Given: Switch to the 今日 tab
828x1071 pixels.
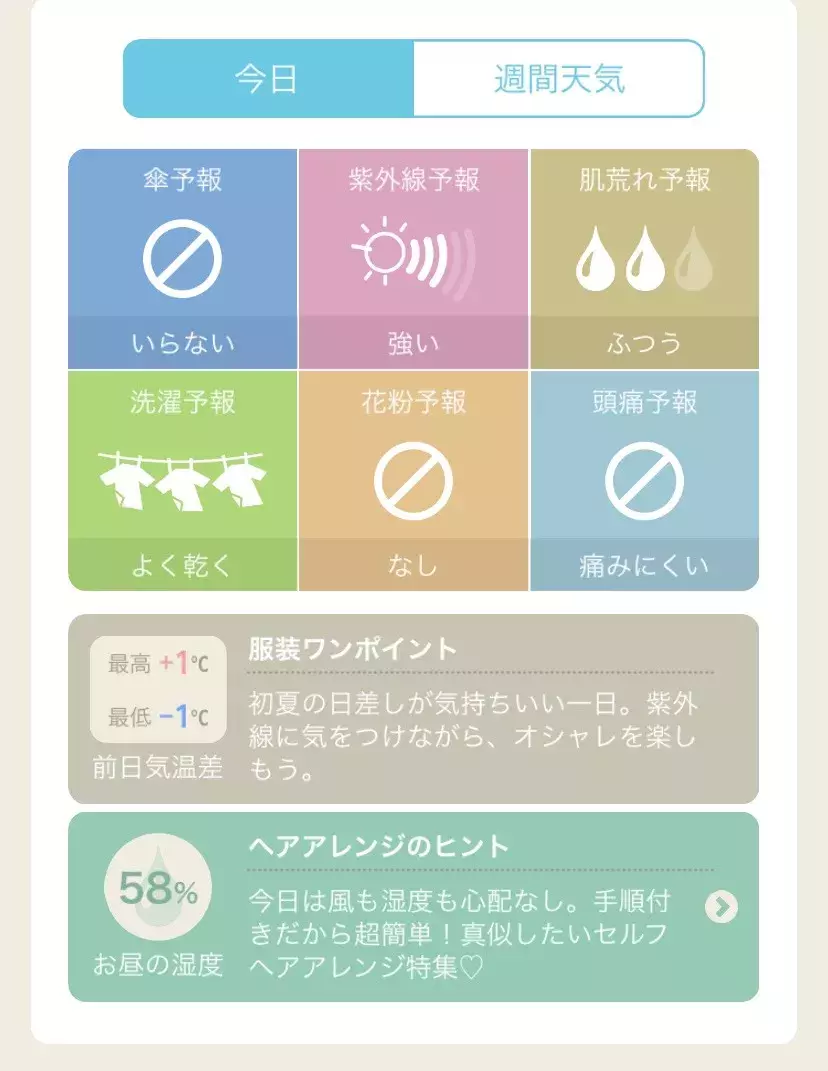Looking at the screenshot, I should tap(267, 79).
